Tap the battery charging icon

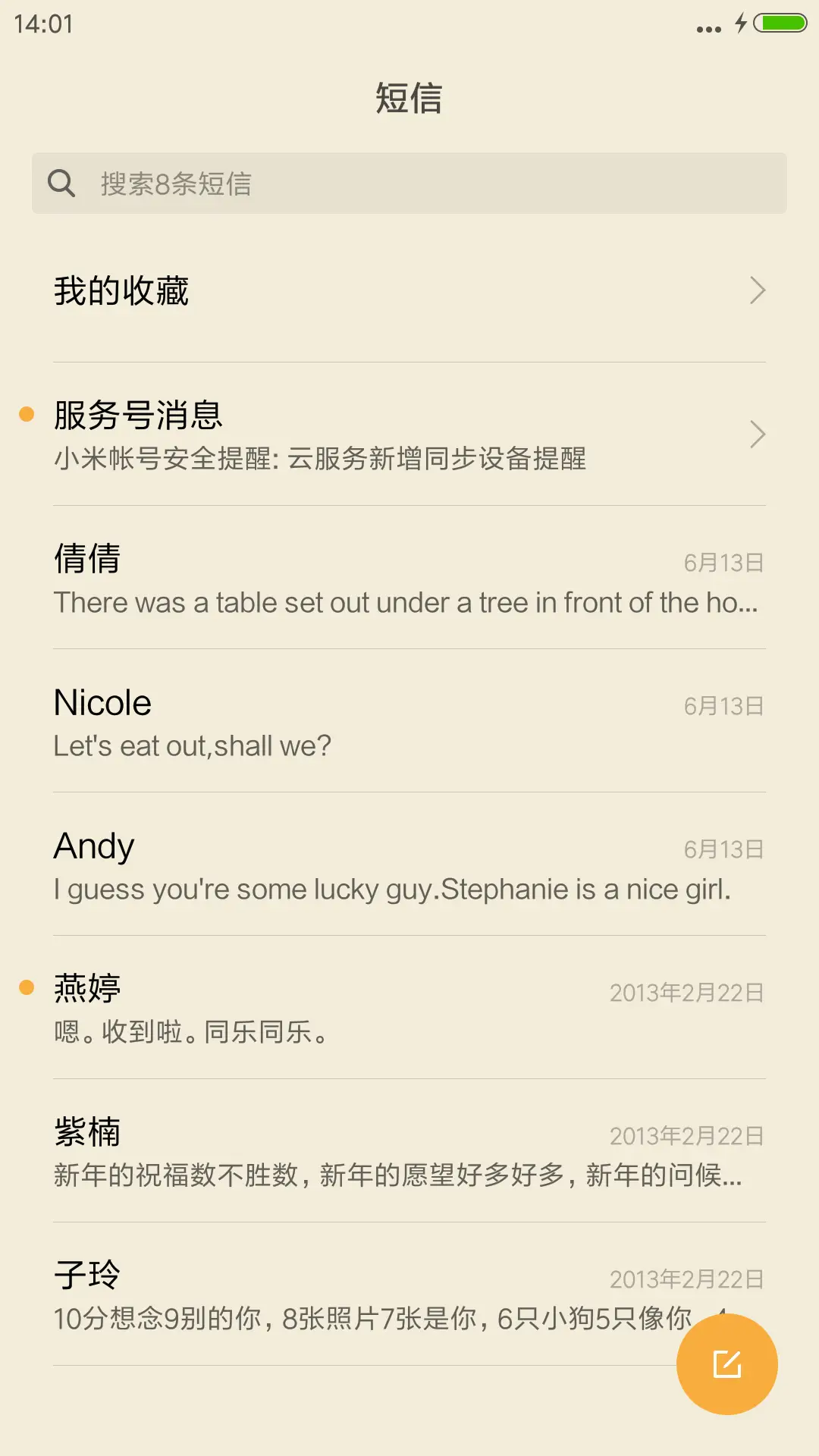click(741, 24)
